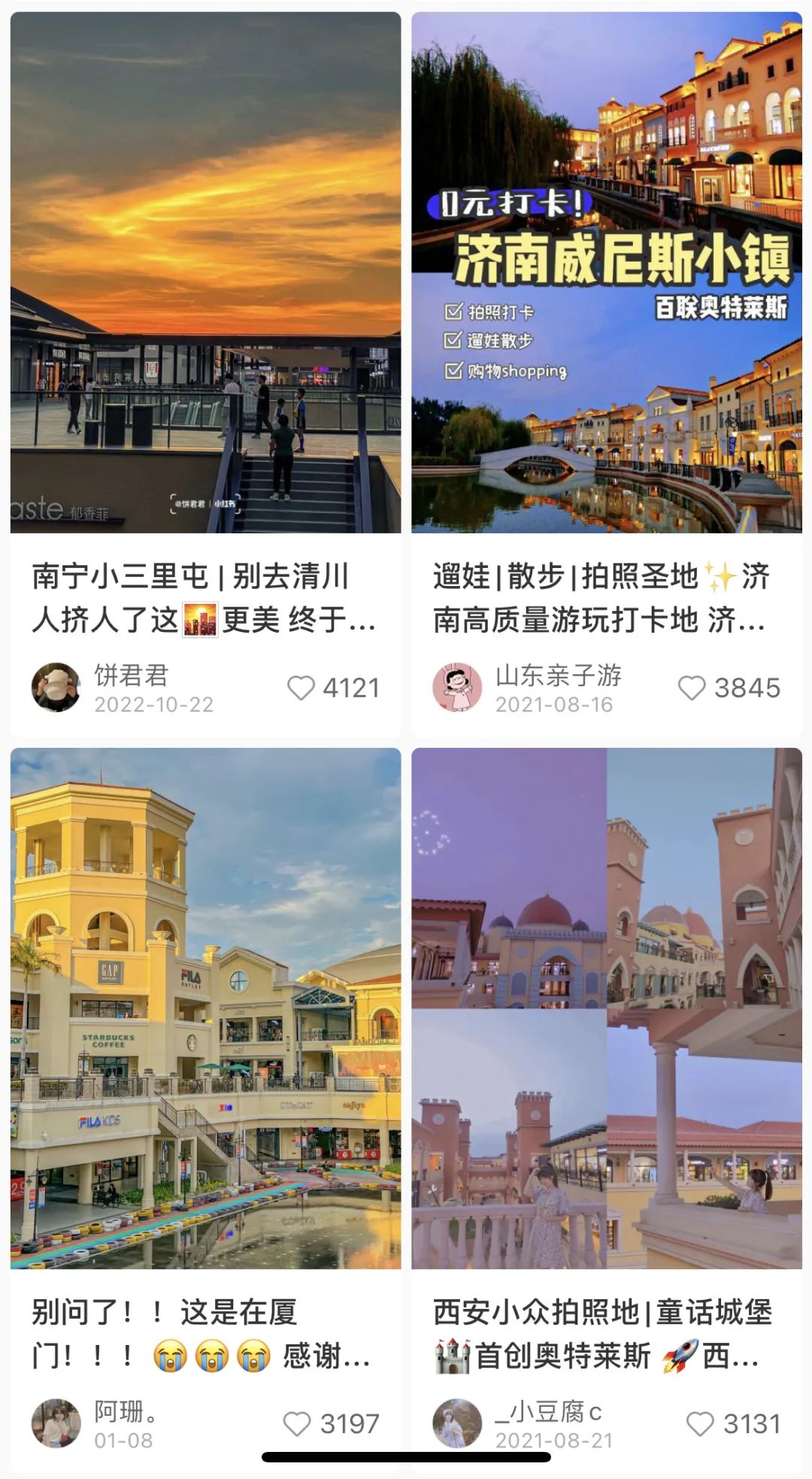Open the 厦门 yellow building post
Screen dimensions: 812x1479
[x=205, y=1008]
